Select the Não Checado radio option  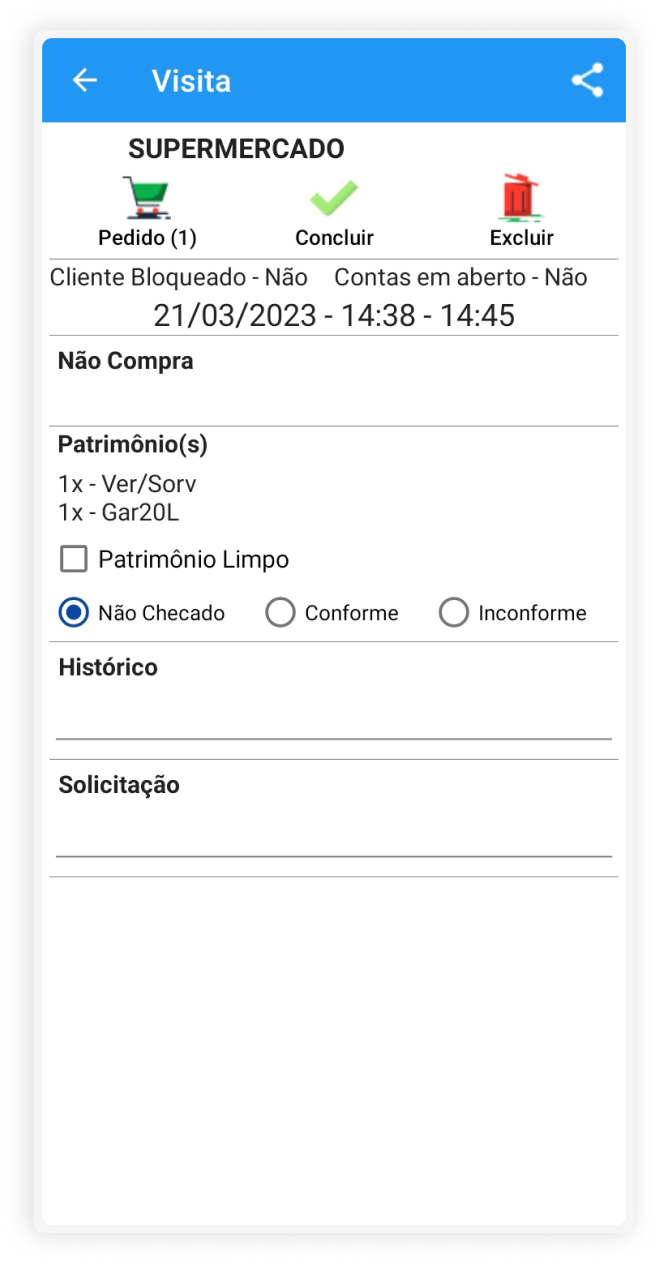pyautogui.click(x=74, y=613)
